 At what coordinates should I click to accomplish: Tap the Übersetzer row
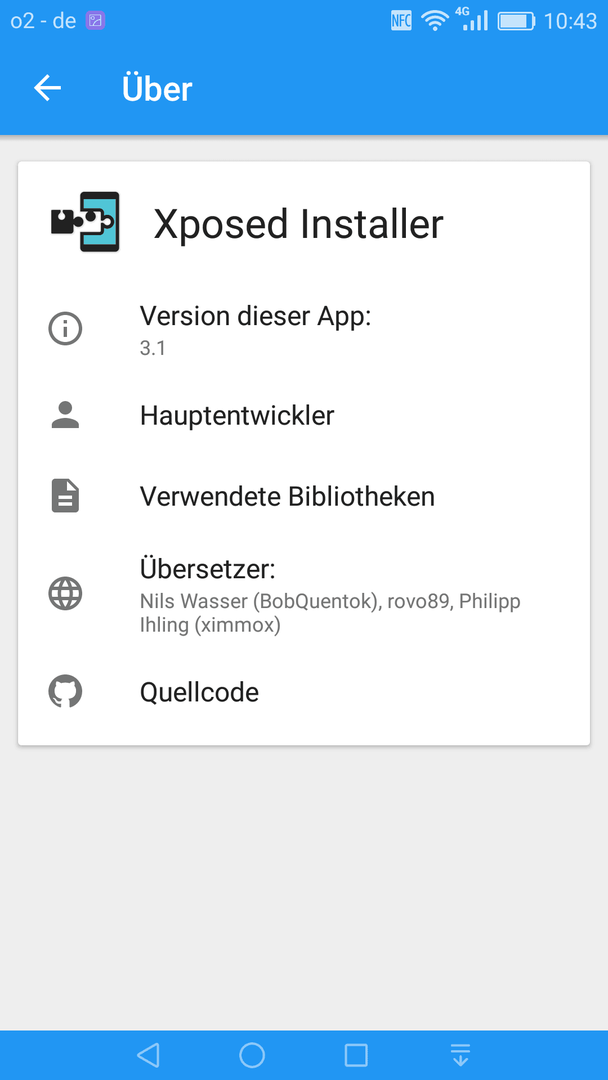click(304, 594)
